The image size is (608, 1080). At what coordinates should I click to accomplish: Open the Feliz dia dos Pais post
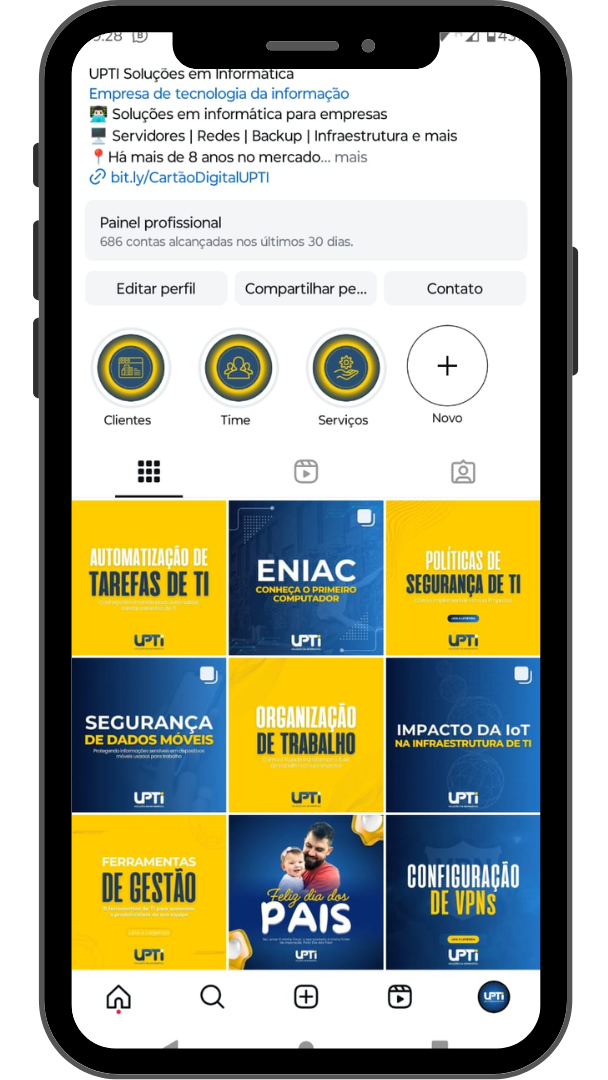click(x=306, y=892)
